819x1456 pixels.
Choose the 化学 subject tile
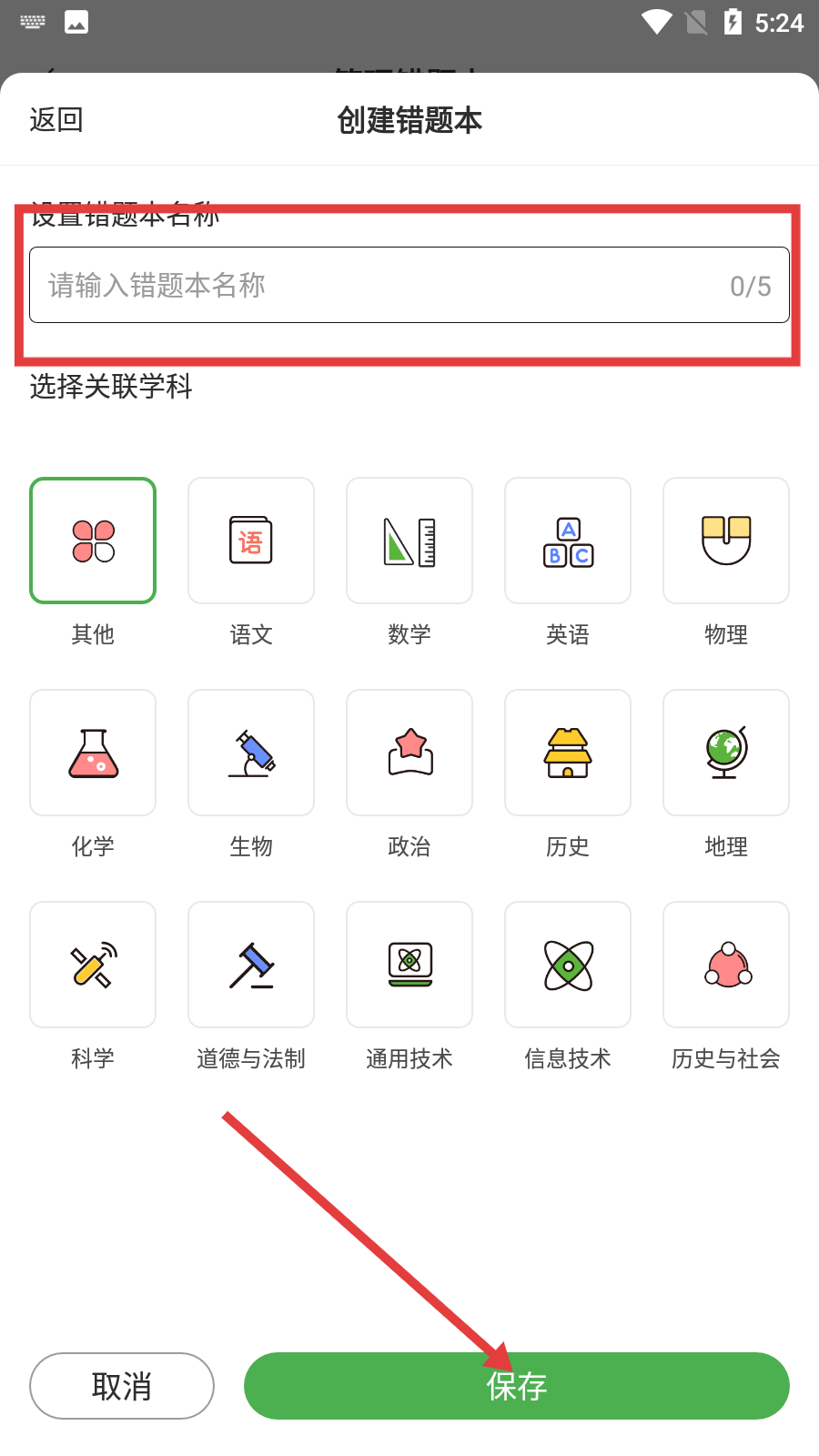click(93, 753)
